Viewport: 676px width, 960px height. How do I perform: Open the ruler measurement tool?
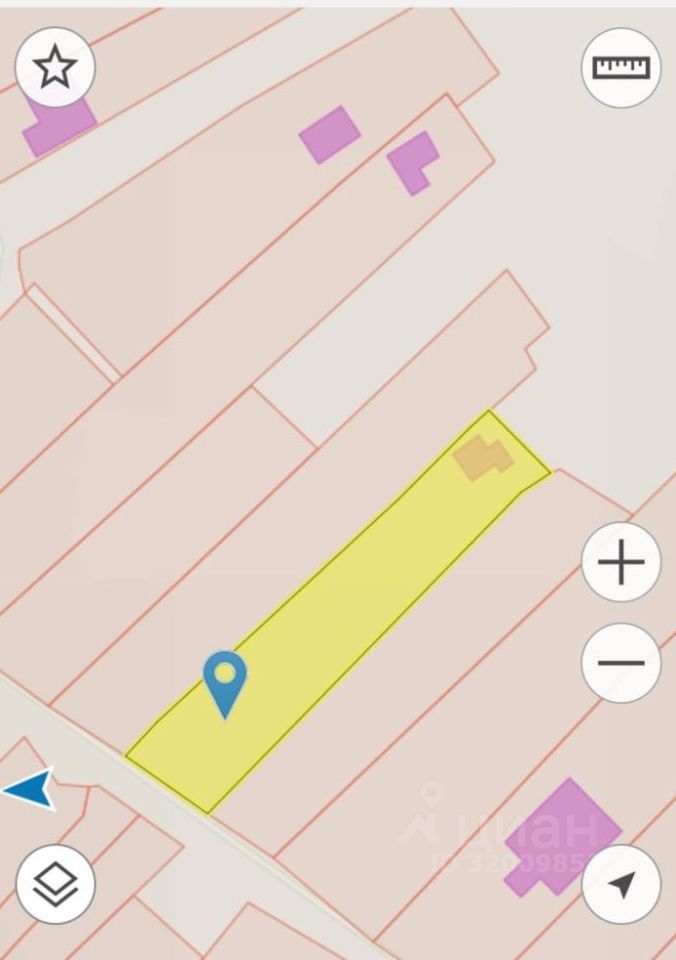pyautogui.click(x=621, y=67)
